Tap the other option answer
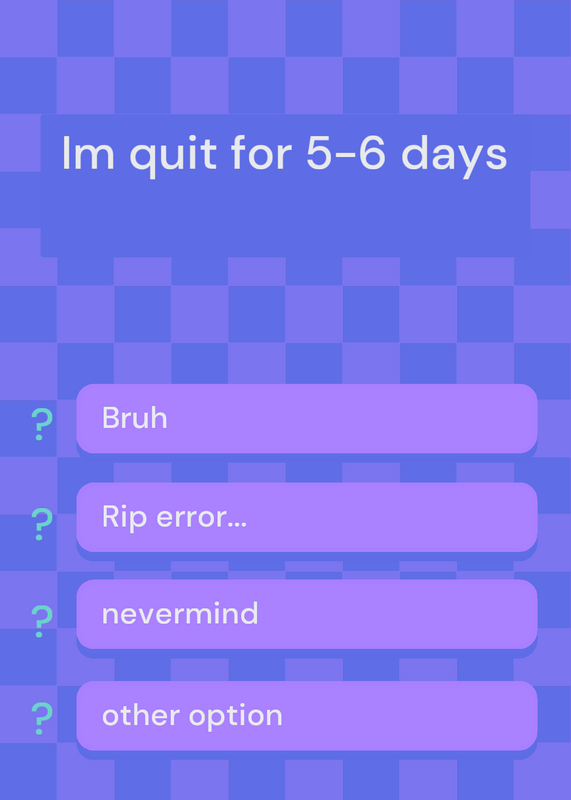 pyautogui.click(x=307, y=715)
